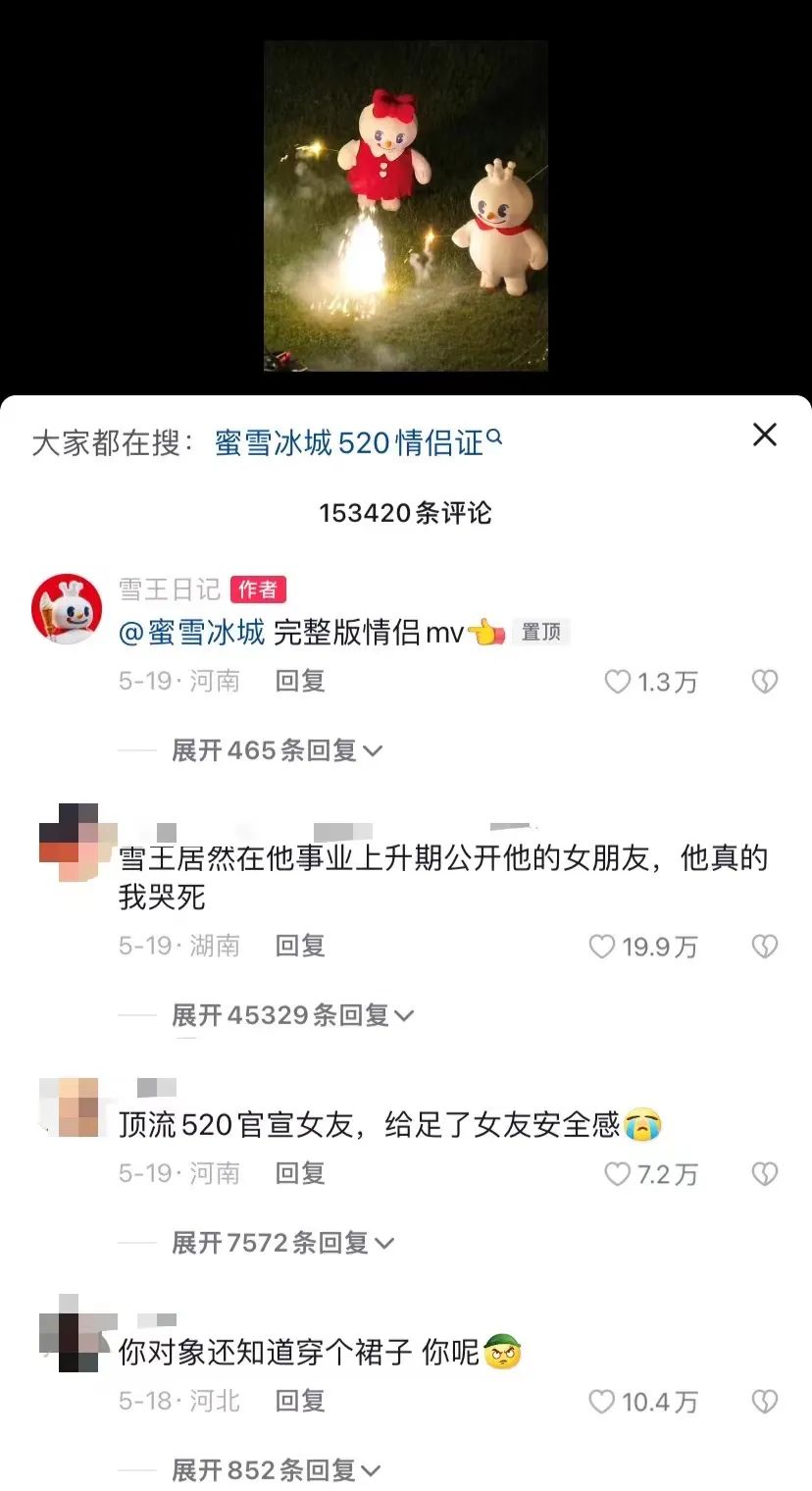This screenshot has height=1491, width=812.
Task: Expand 852 replies
Action: [x=277, y=1469]
